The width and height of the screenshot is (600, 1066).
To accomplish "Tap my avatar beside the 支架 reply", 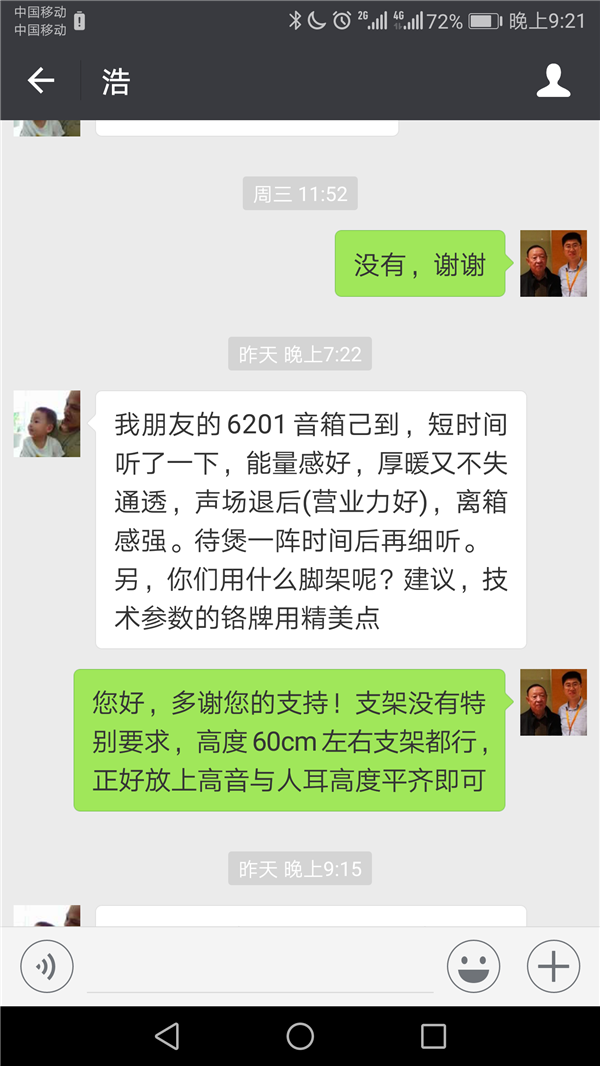I will [553, 703].
